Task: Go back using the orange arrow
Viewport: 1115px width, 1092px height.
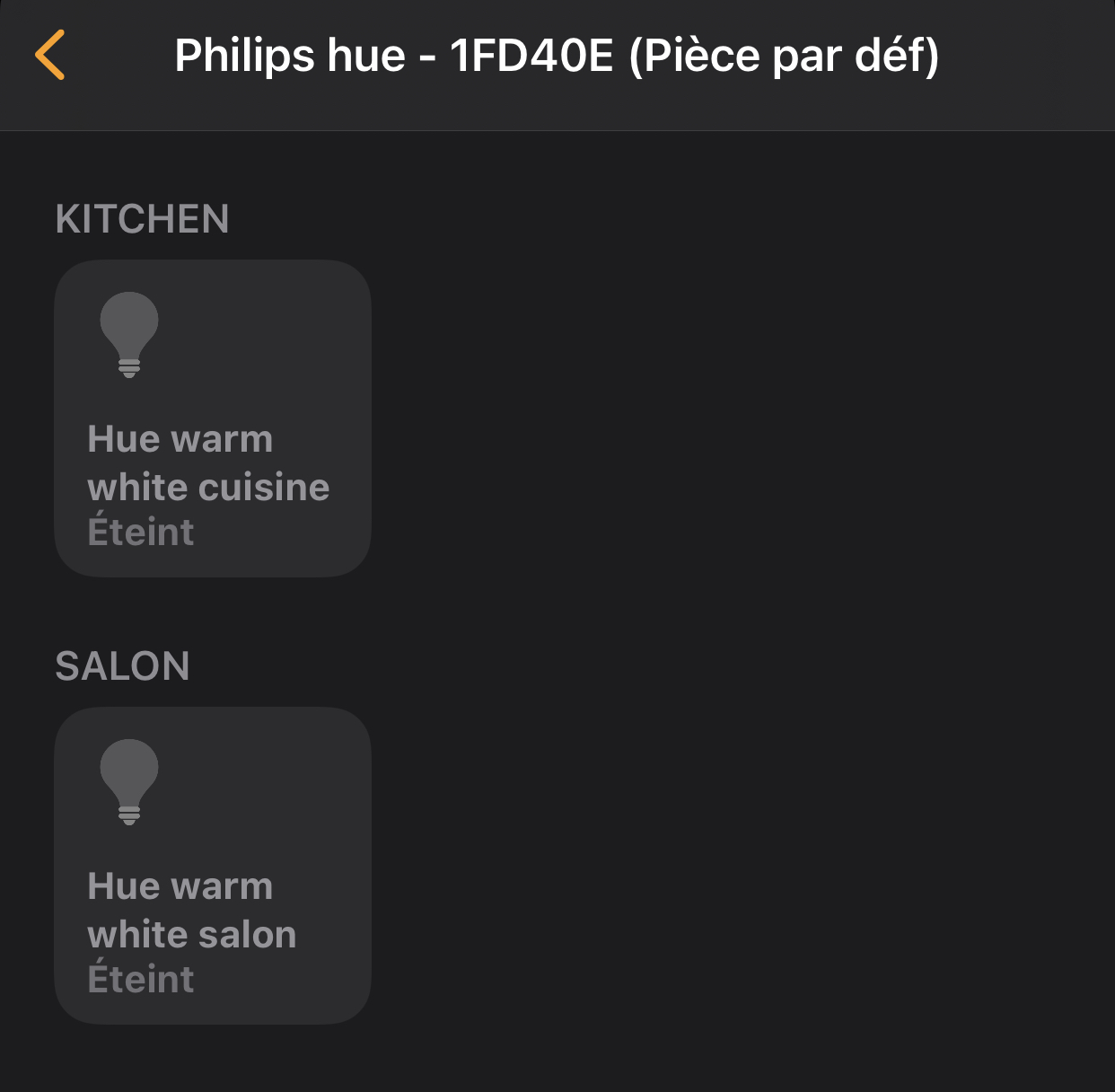Action: [50, 56]
